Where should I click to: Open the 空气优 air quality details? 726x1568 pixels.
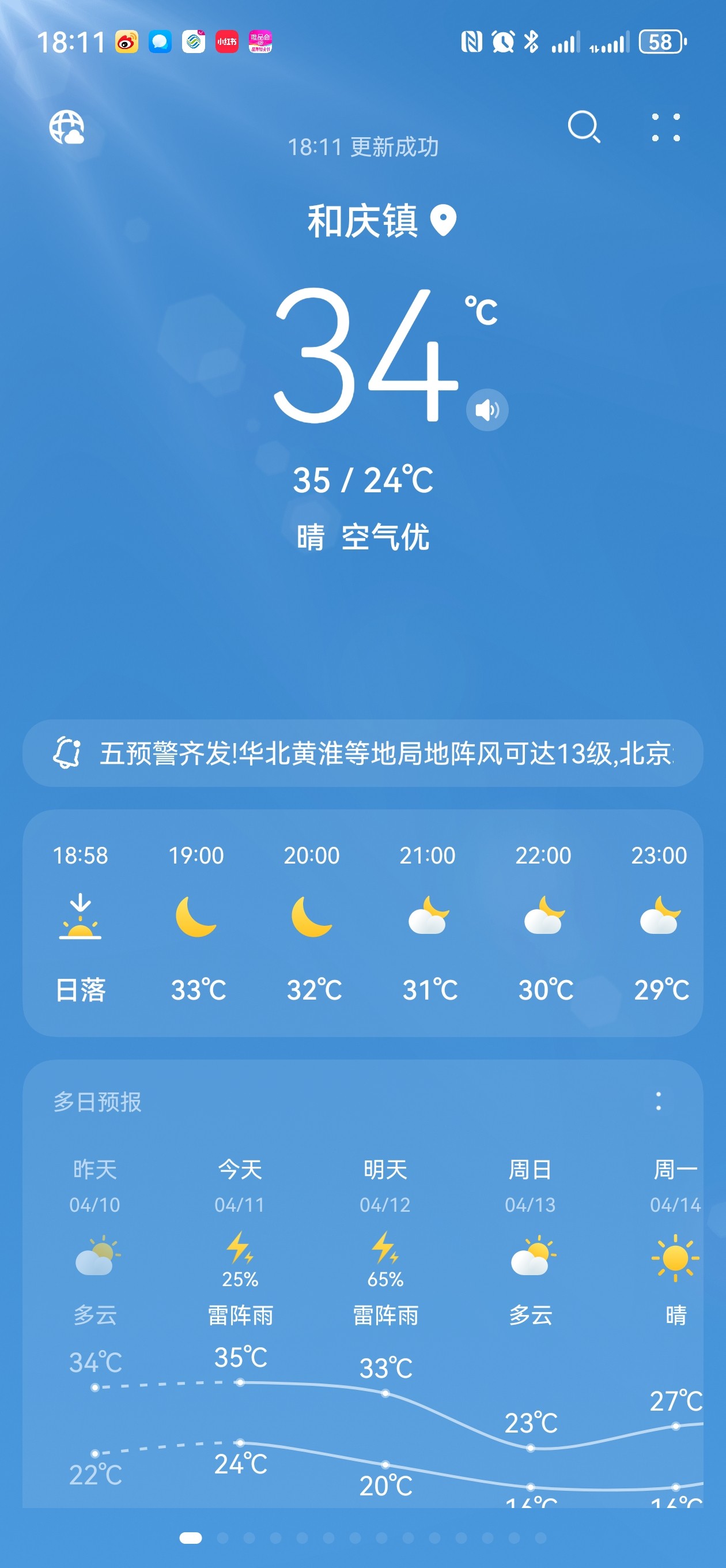click(x=385, y=537)
